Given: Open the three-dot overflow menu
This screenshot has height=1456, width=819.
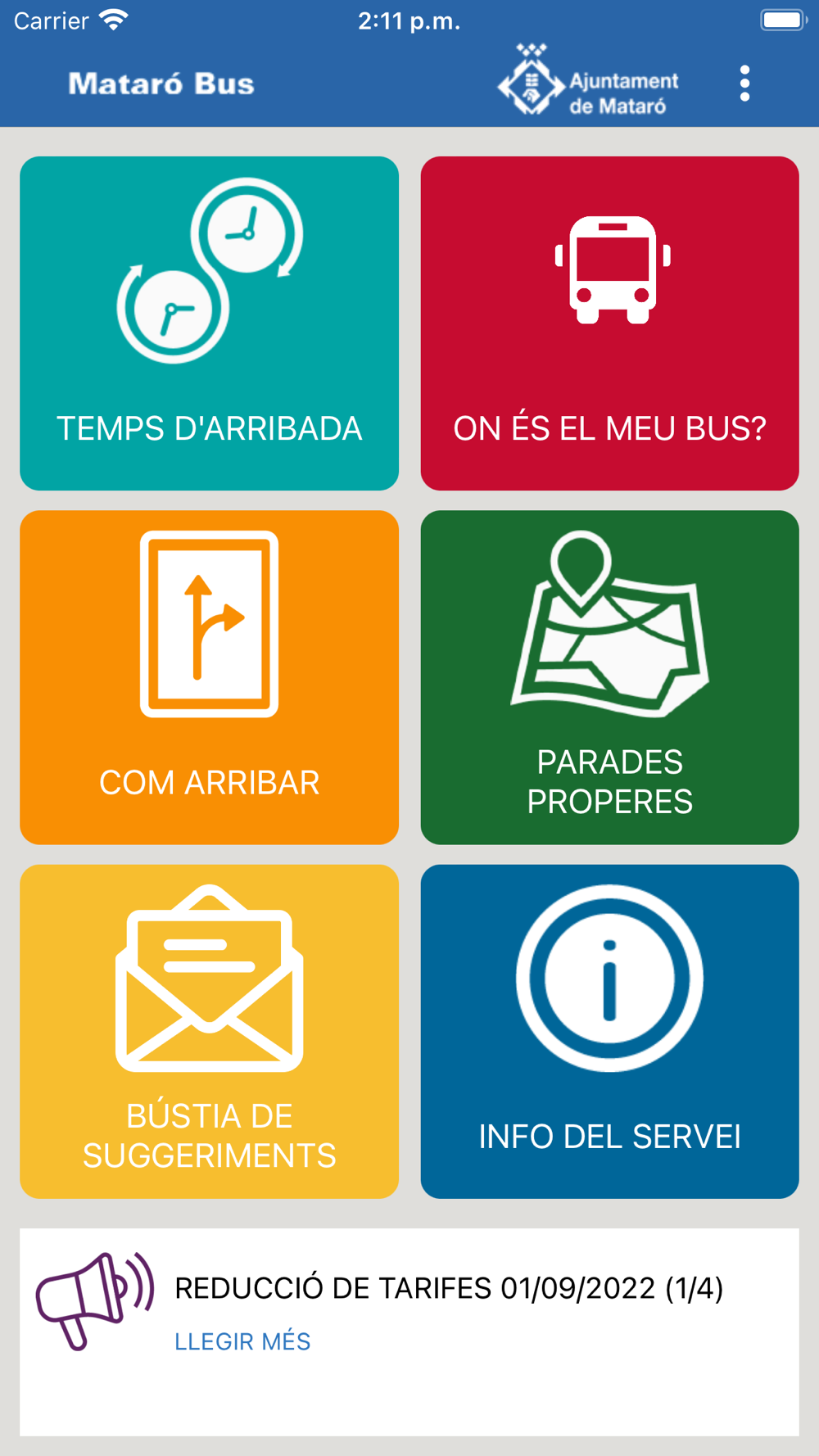Looking at the screenshot, I should pos(744,84).
